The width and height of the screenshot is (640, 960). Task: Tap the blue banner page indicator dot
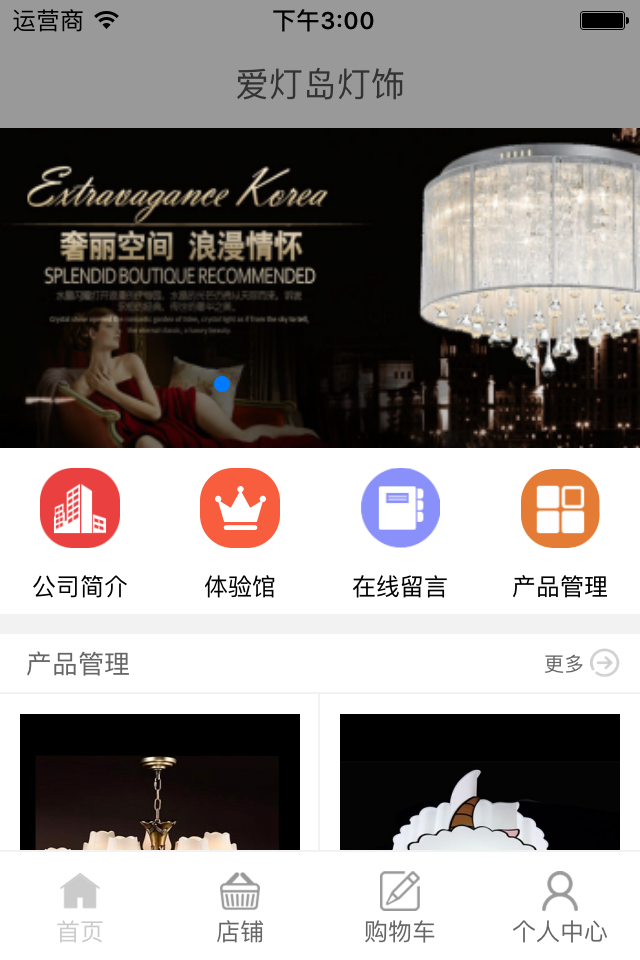(x=222, y=384)
